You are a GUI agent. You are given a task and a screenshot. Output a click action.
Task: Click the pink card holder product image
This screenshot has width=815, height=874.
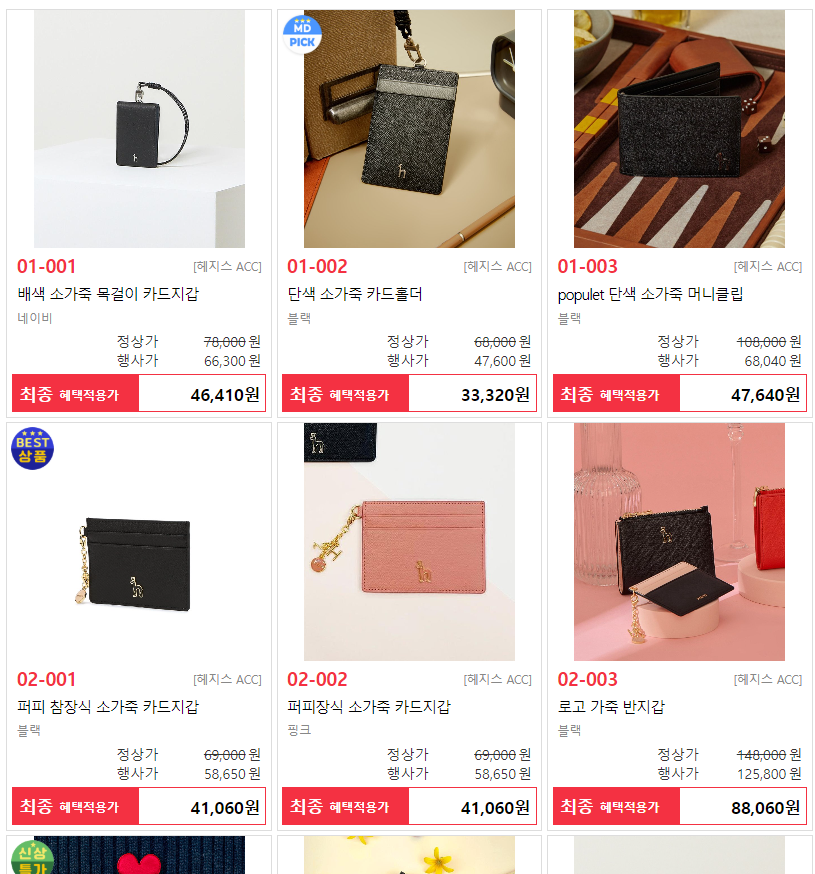coord(407,543)
